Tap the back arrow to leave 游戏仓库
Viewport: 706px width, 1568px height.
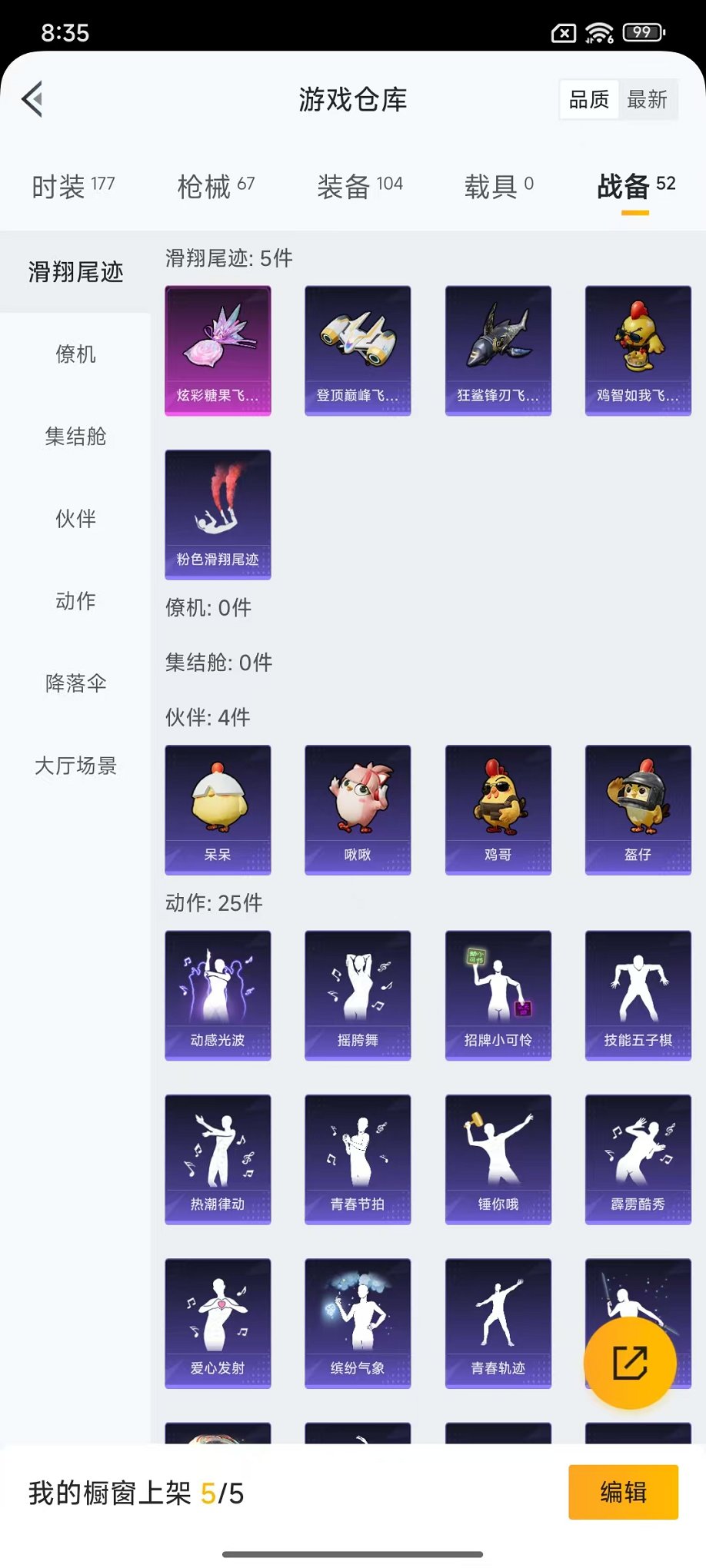click(31, 100)
